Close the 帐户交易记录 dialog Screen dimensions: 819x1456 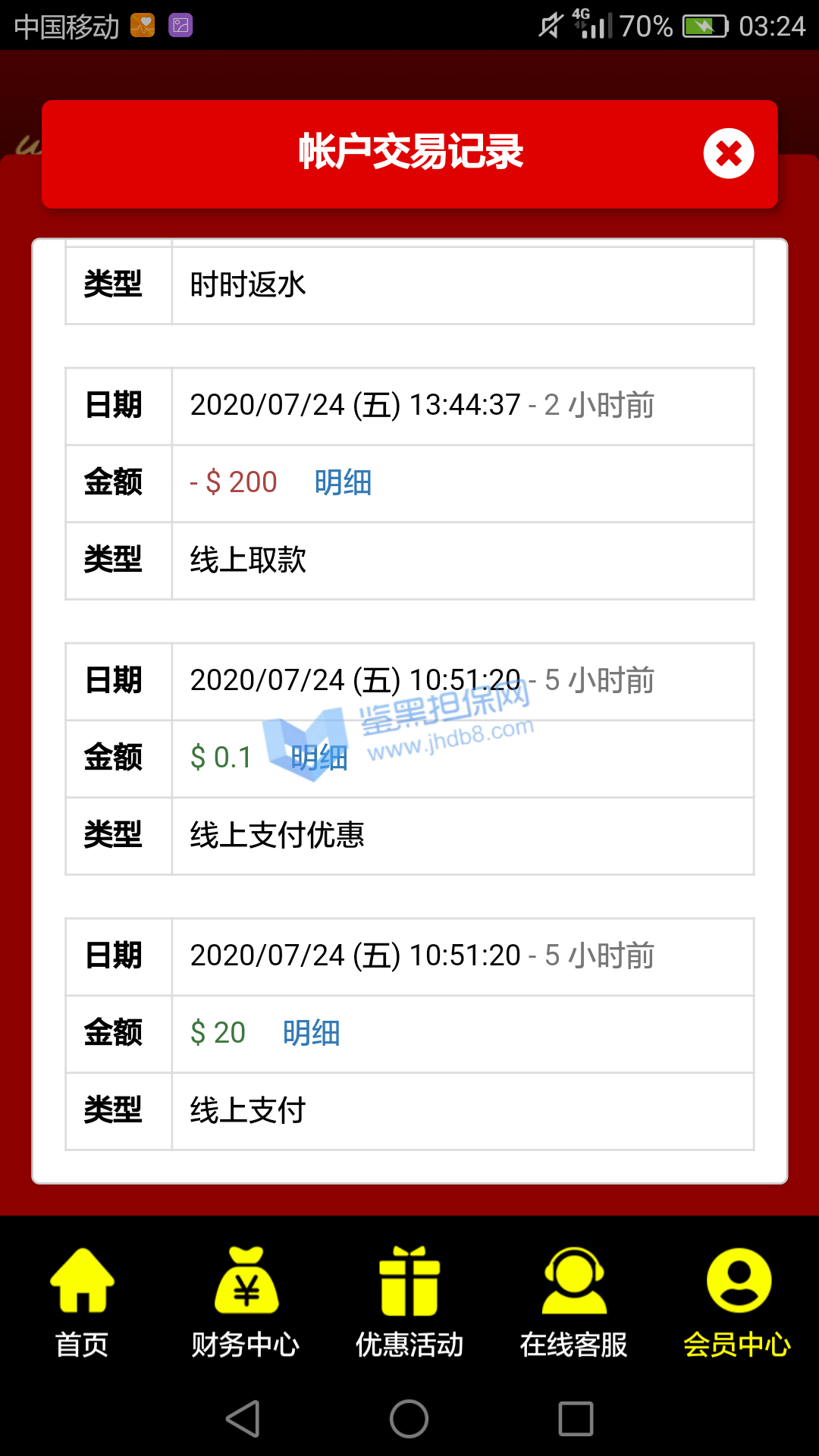click(x=728, y=154)
